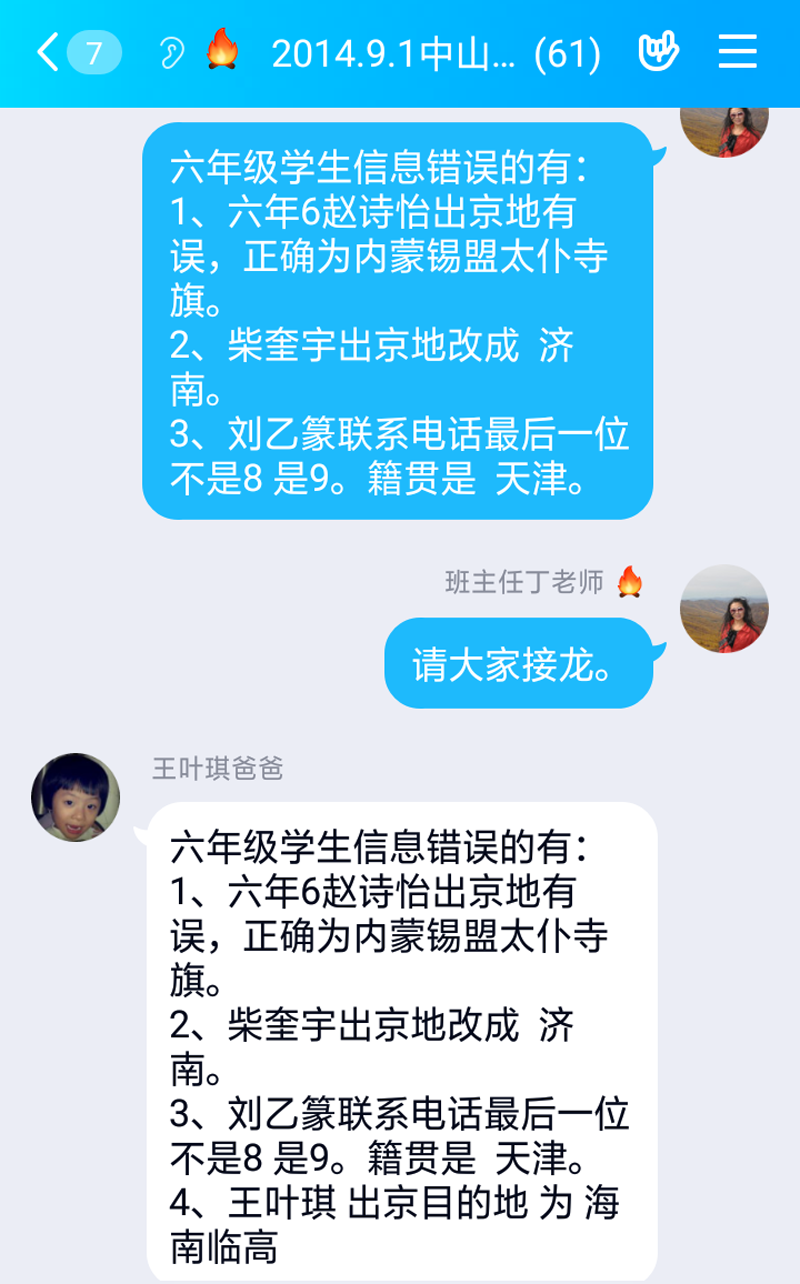View 王叶琪爸爸's profile avatar
The width and height of the screenshot is (800, 1284).
point(76,797)
